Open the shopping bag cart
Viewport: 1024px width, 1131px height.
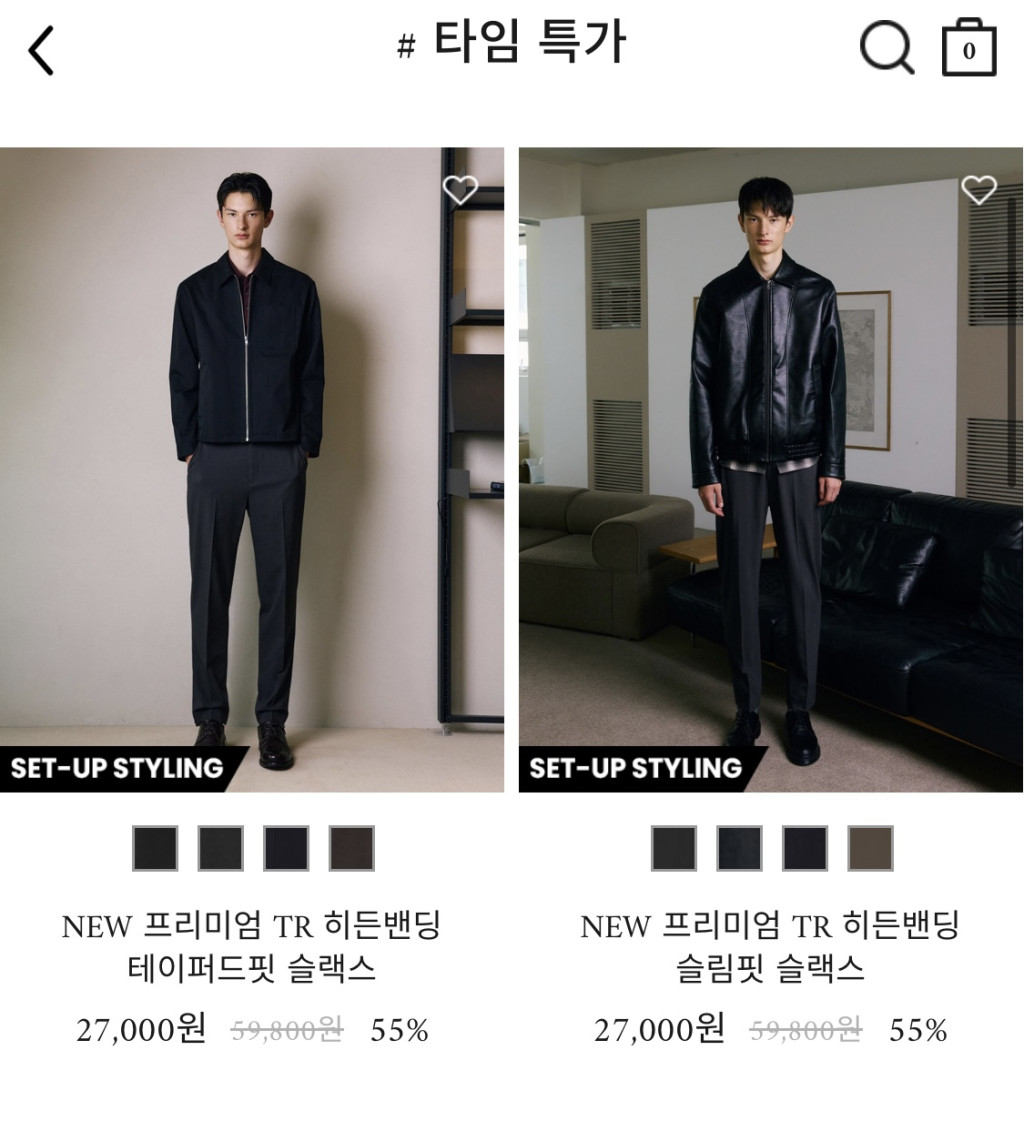pyautogui.click(x=969, y=48)
